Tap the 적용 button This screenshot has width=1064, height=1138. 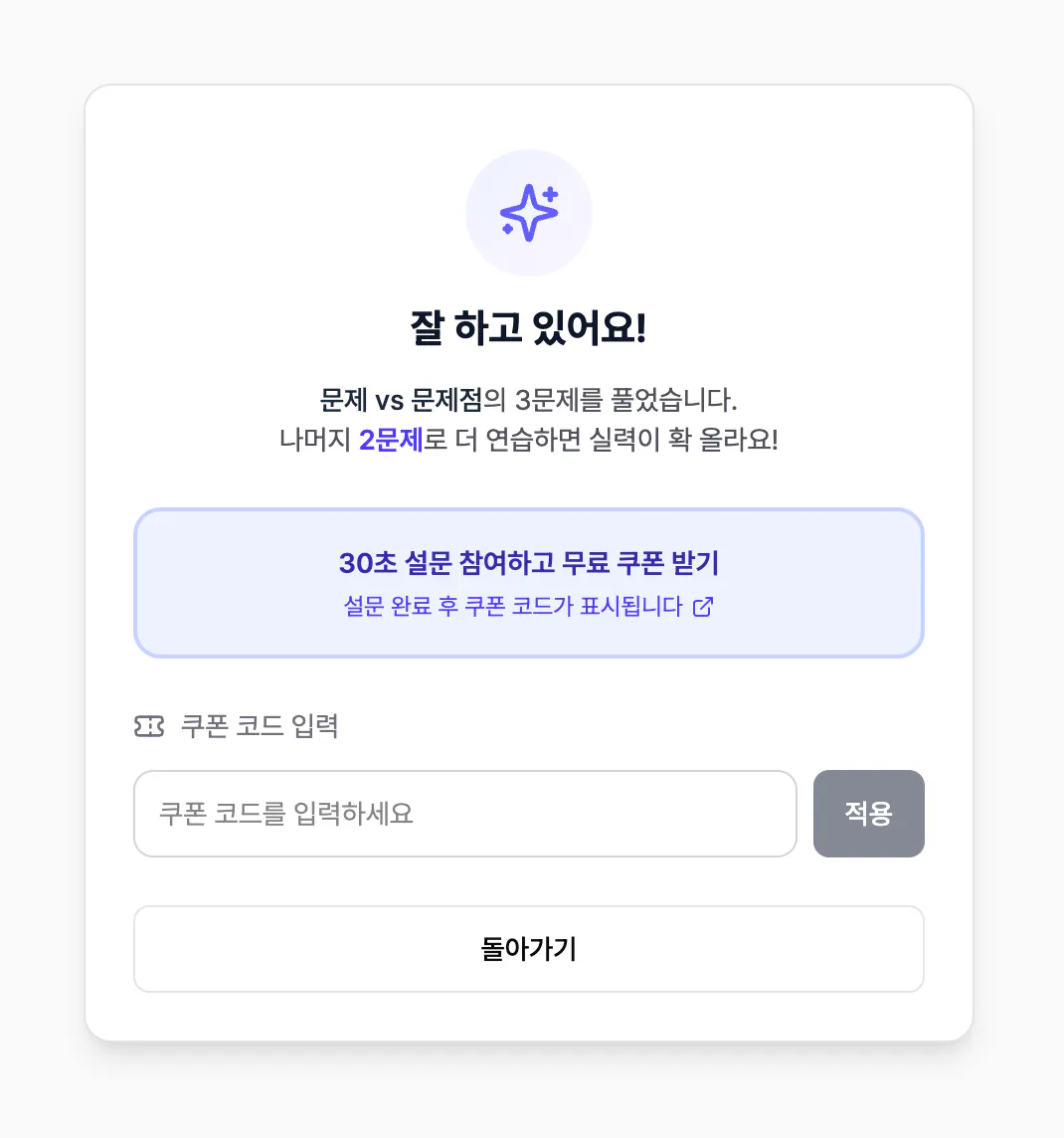[869, 814]
